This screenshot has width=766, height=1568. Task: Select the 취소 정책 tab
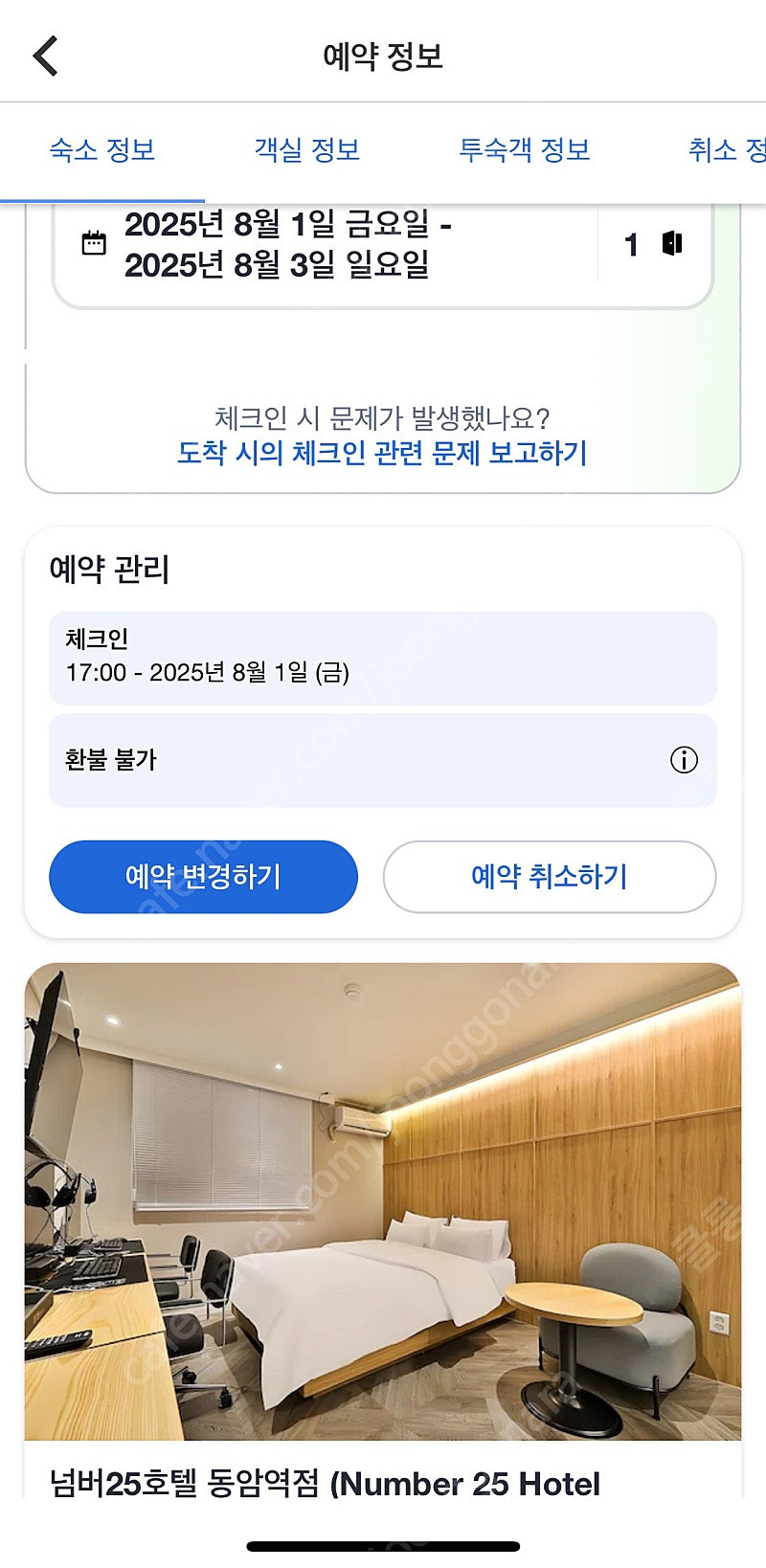click(727, 150)
